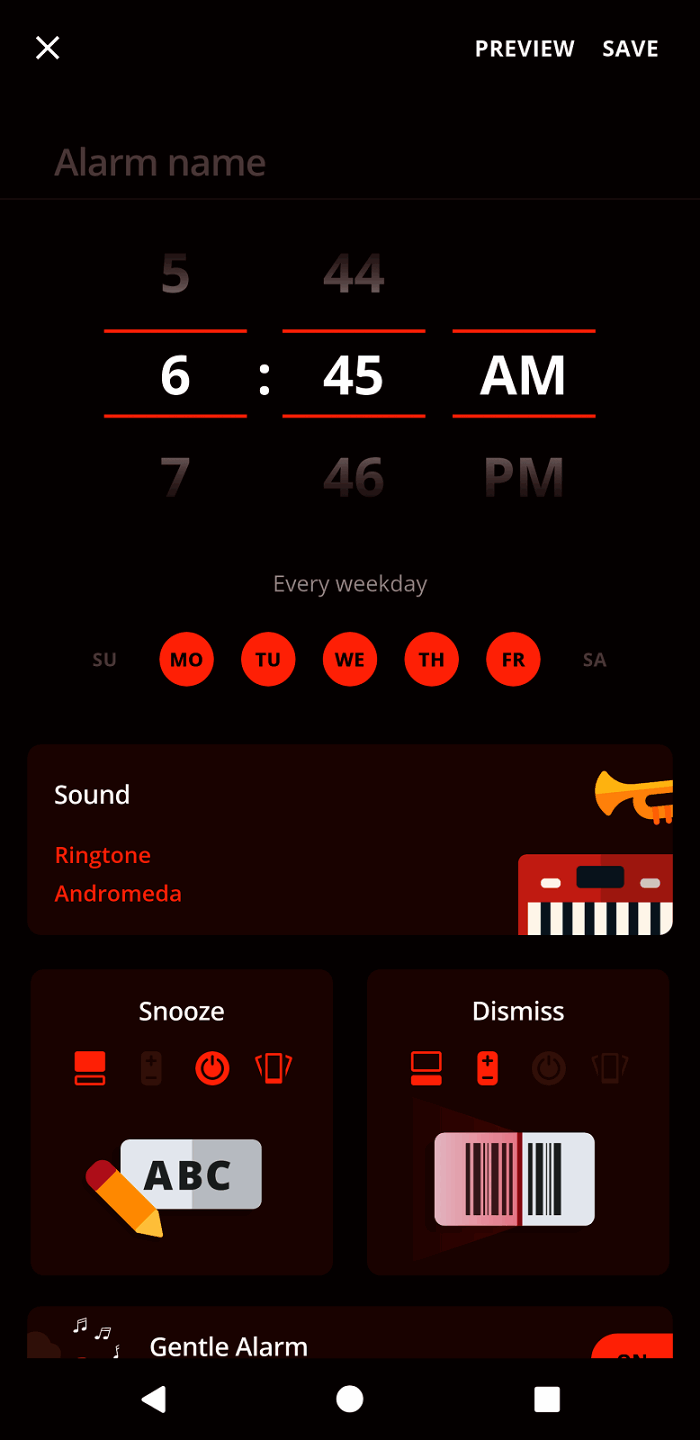Deselect Thursday from repeat days
Viewport: 700px width, 1440px height.
pos(432,660)
